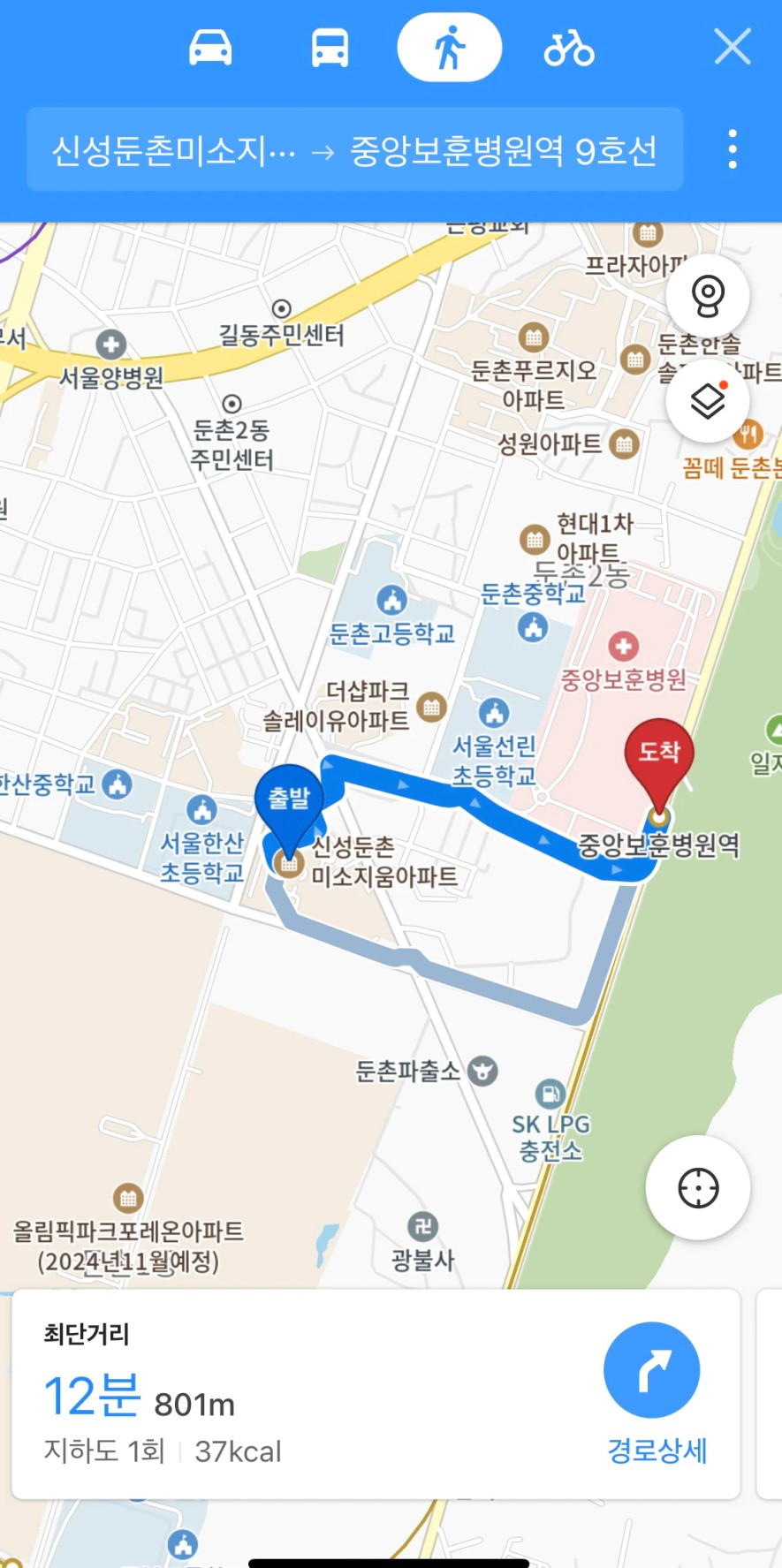Select 중앙보훈병원 on the map
This screenshot has width=782, height=1568.
[x=624, y=662]
